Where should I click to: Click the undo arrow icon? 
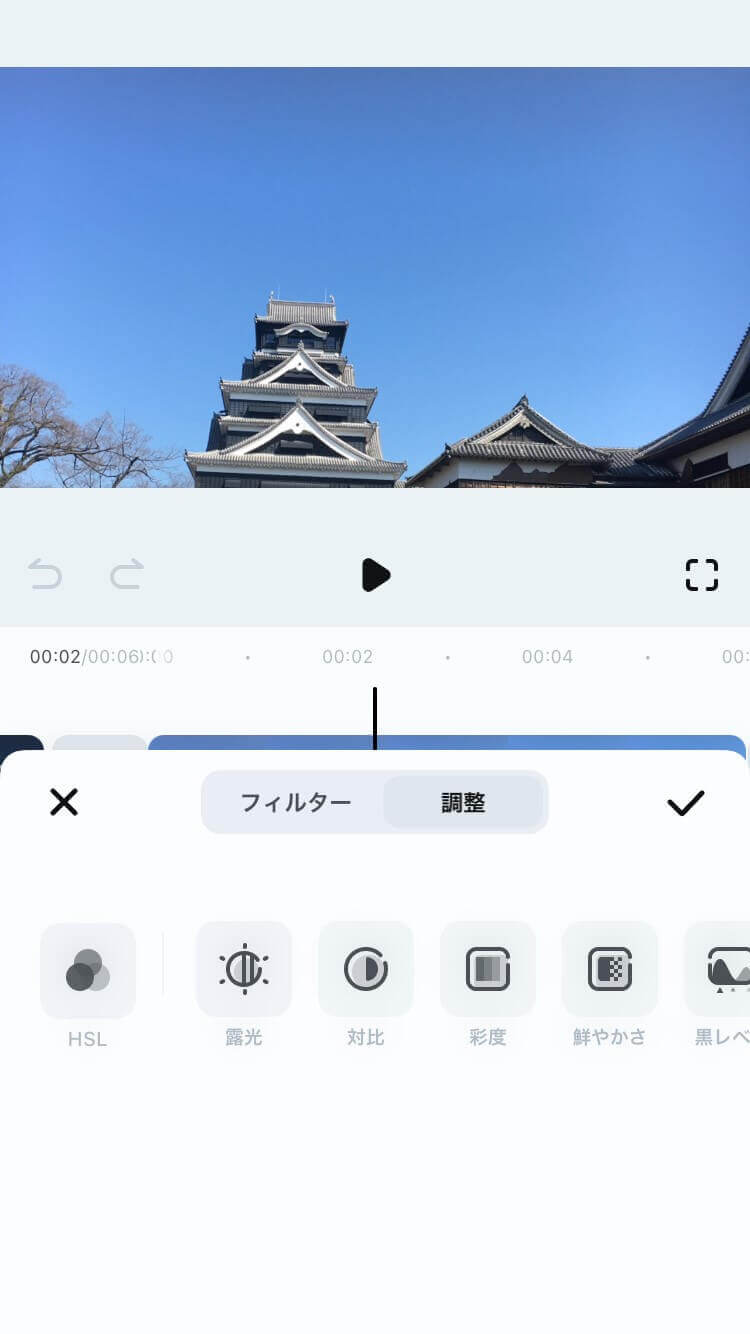pyautogui.click(x=46, y=575)
